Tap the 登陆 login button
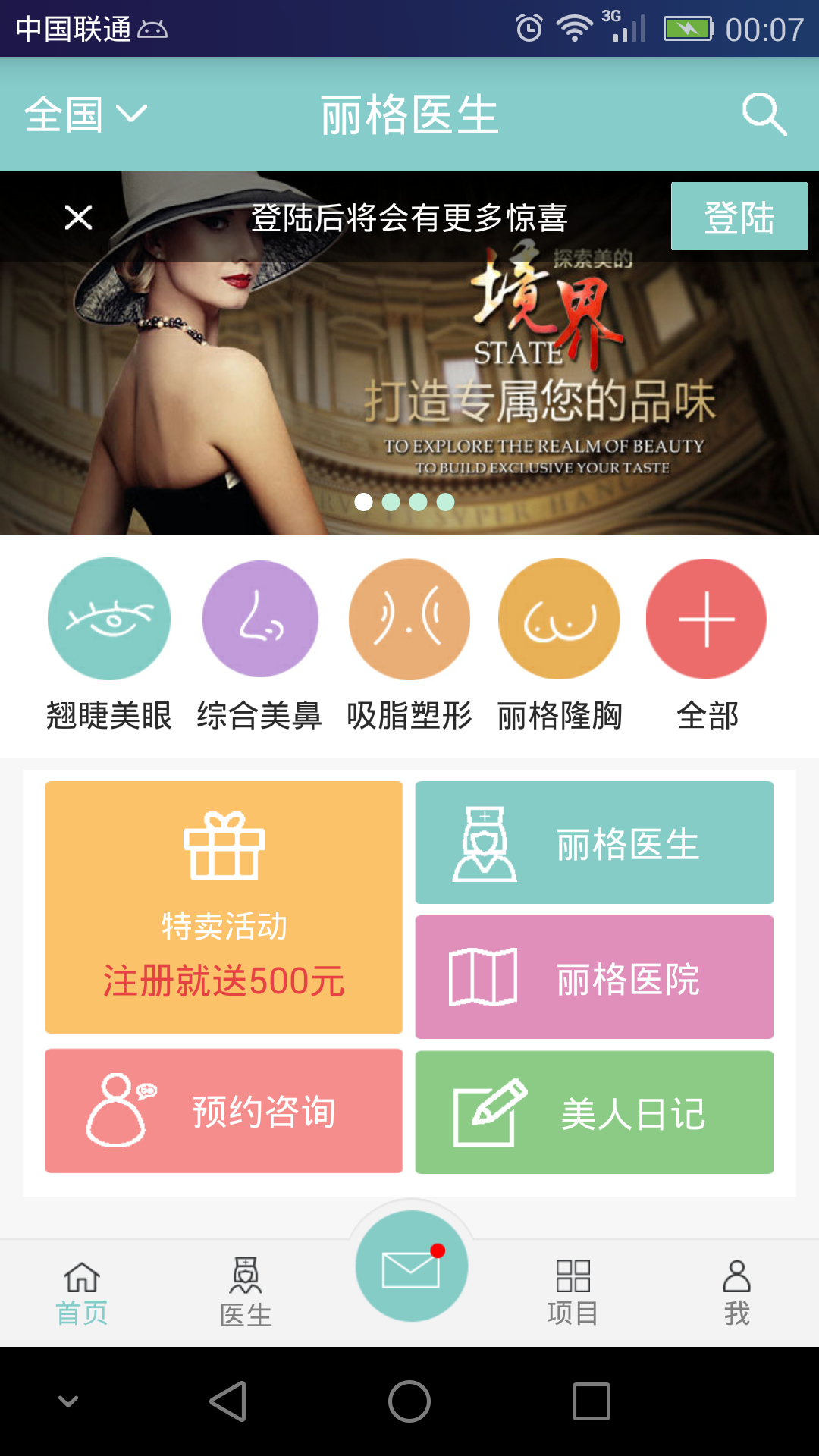 [x=739, y=217]
